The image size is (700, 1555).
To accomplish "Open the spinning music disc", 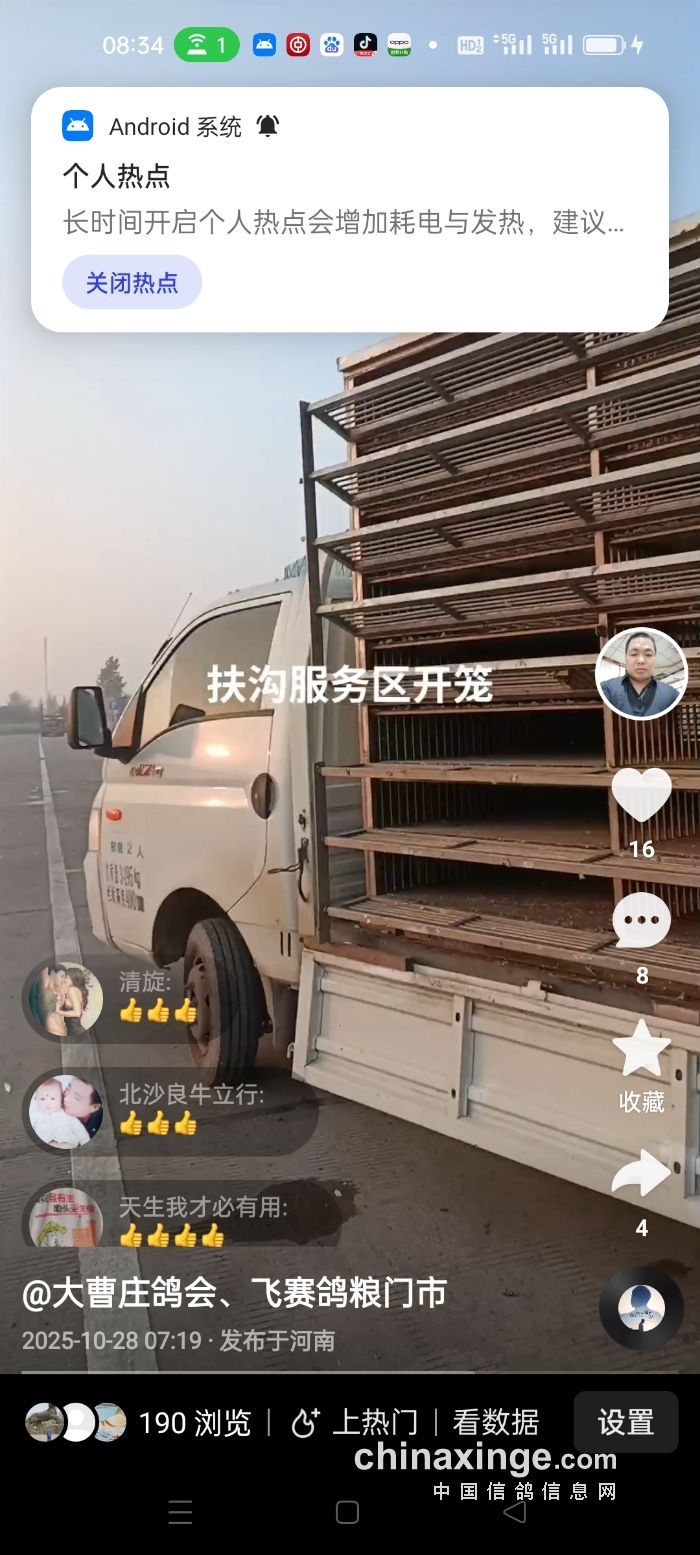I will pyautogui.click(x=641, y=1308).
